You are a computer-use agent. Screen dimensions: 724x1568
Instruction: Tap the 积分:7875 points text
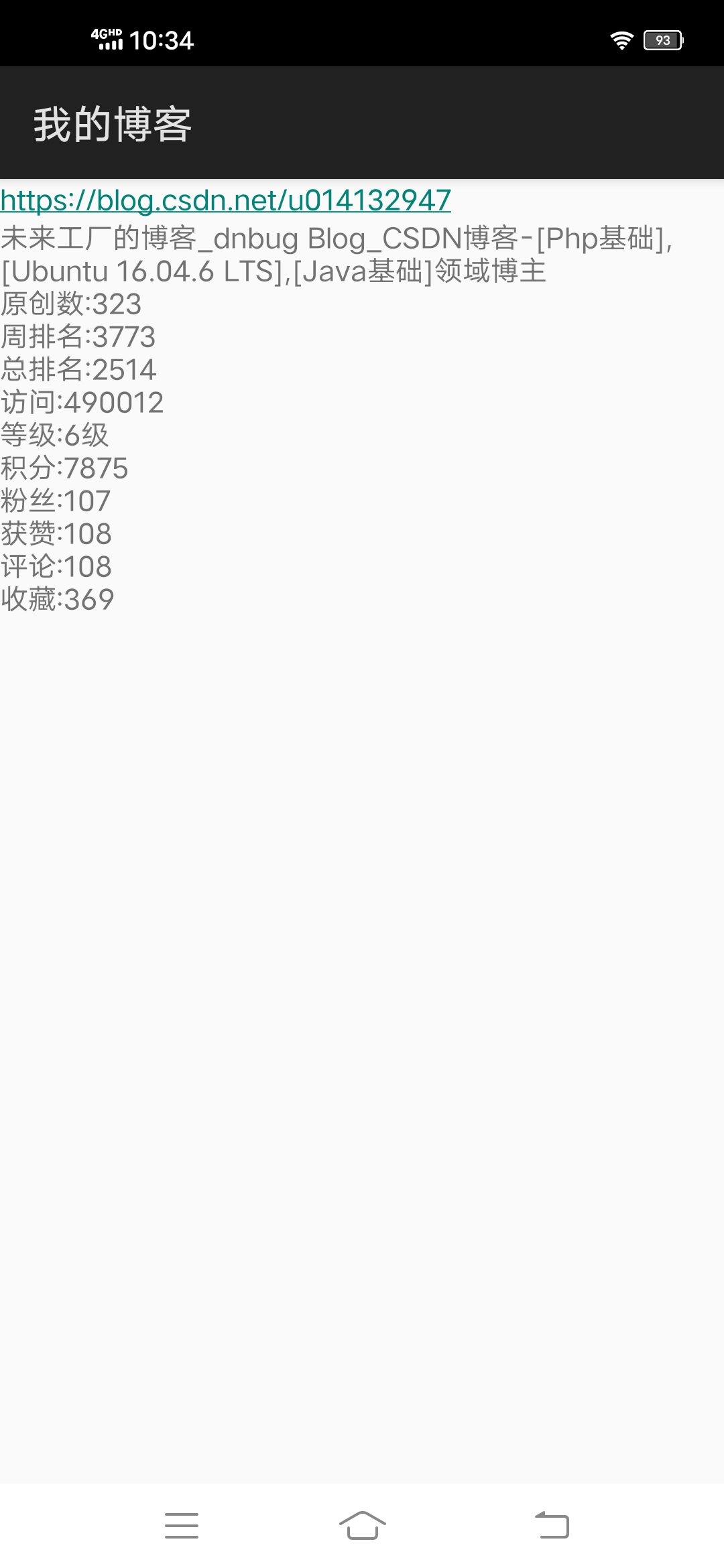tap(65, 468)
